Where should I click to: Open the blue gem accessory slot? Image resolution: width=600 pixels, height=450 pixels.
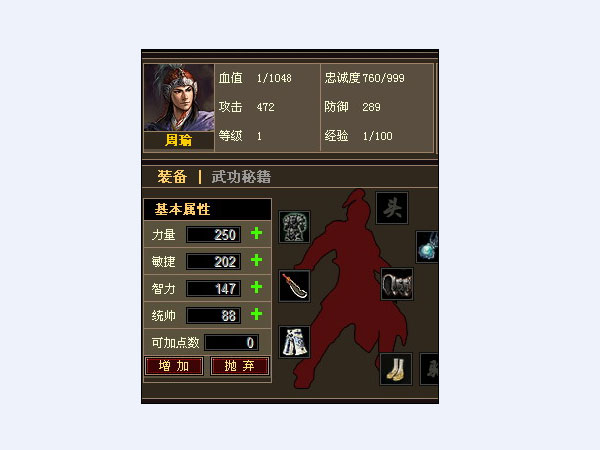(427, 246)
